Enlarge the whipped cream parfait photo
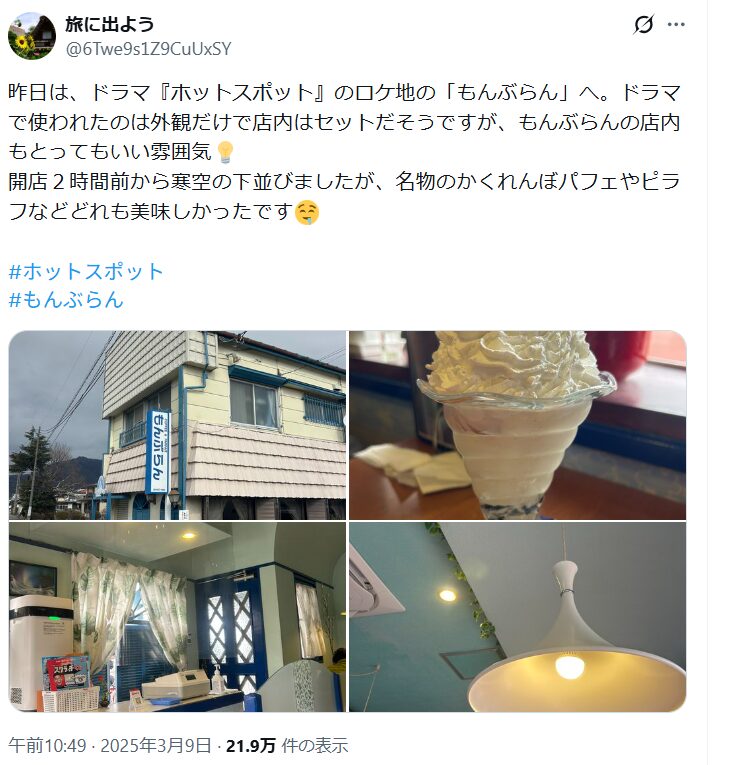 click(517, 425)
